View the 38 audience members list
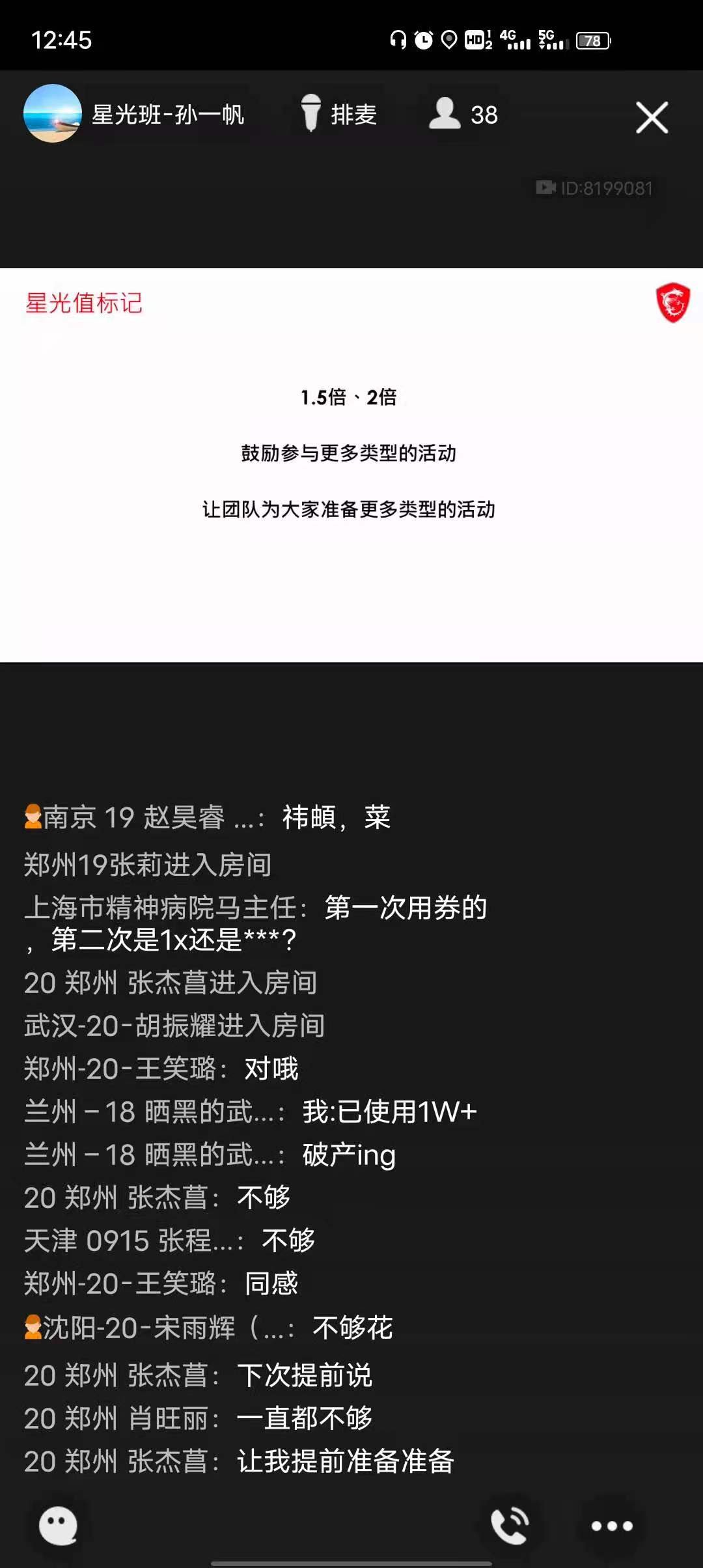Viewport: 703px width, 1568px height. (463, 115)
